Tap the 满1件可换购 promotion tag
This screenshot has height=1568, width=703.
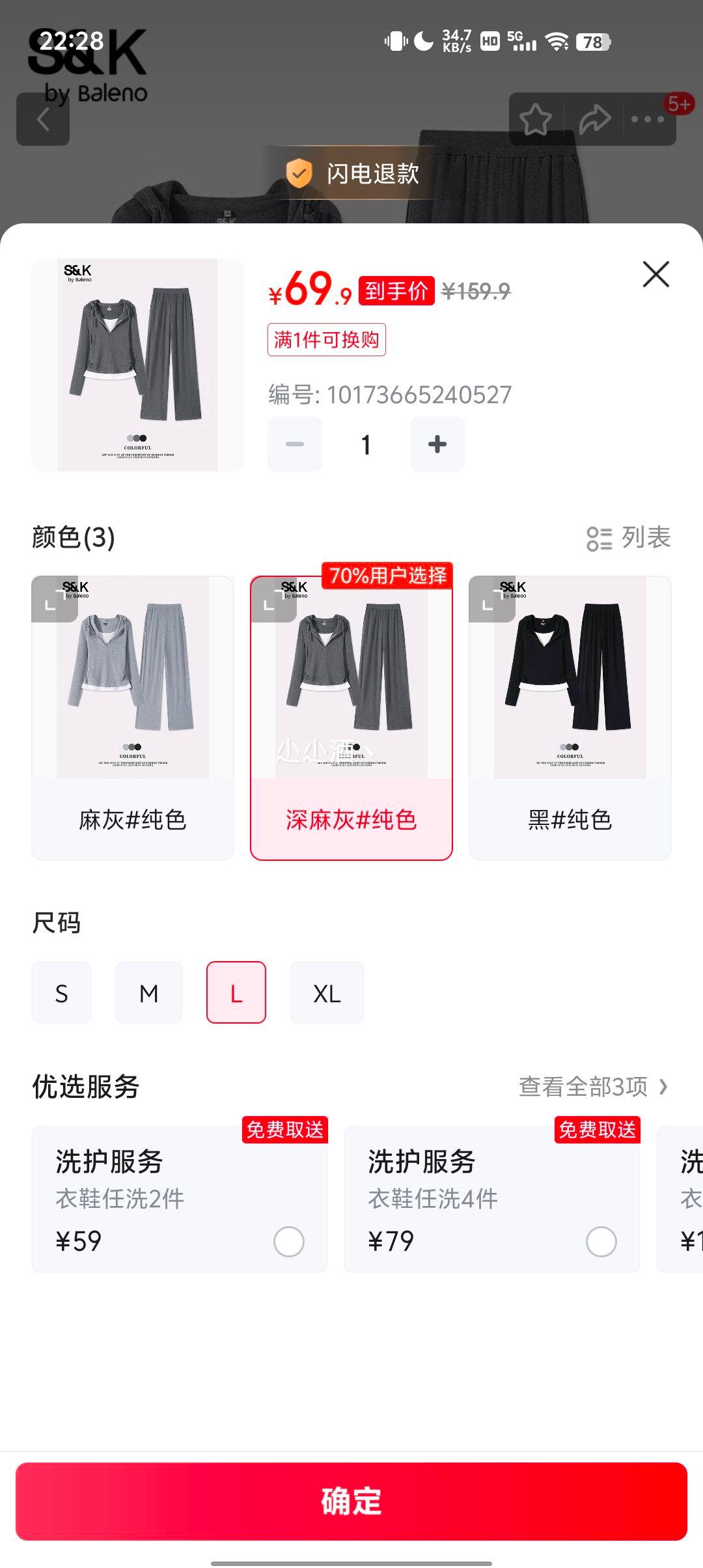[326, 340]
